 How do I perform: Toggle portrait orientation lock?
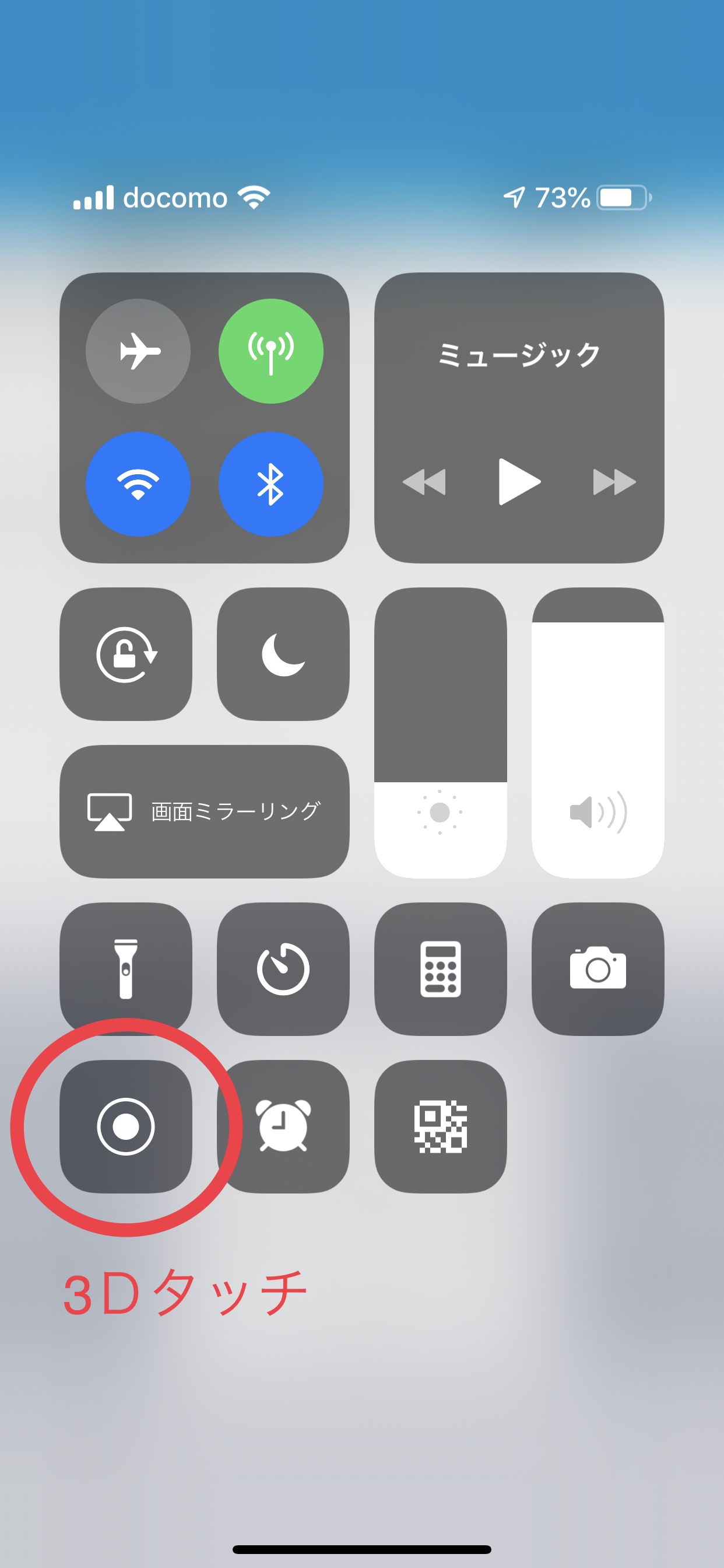(x=126, y=654)
